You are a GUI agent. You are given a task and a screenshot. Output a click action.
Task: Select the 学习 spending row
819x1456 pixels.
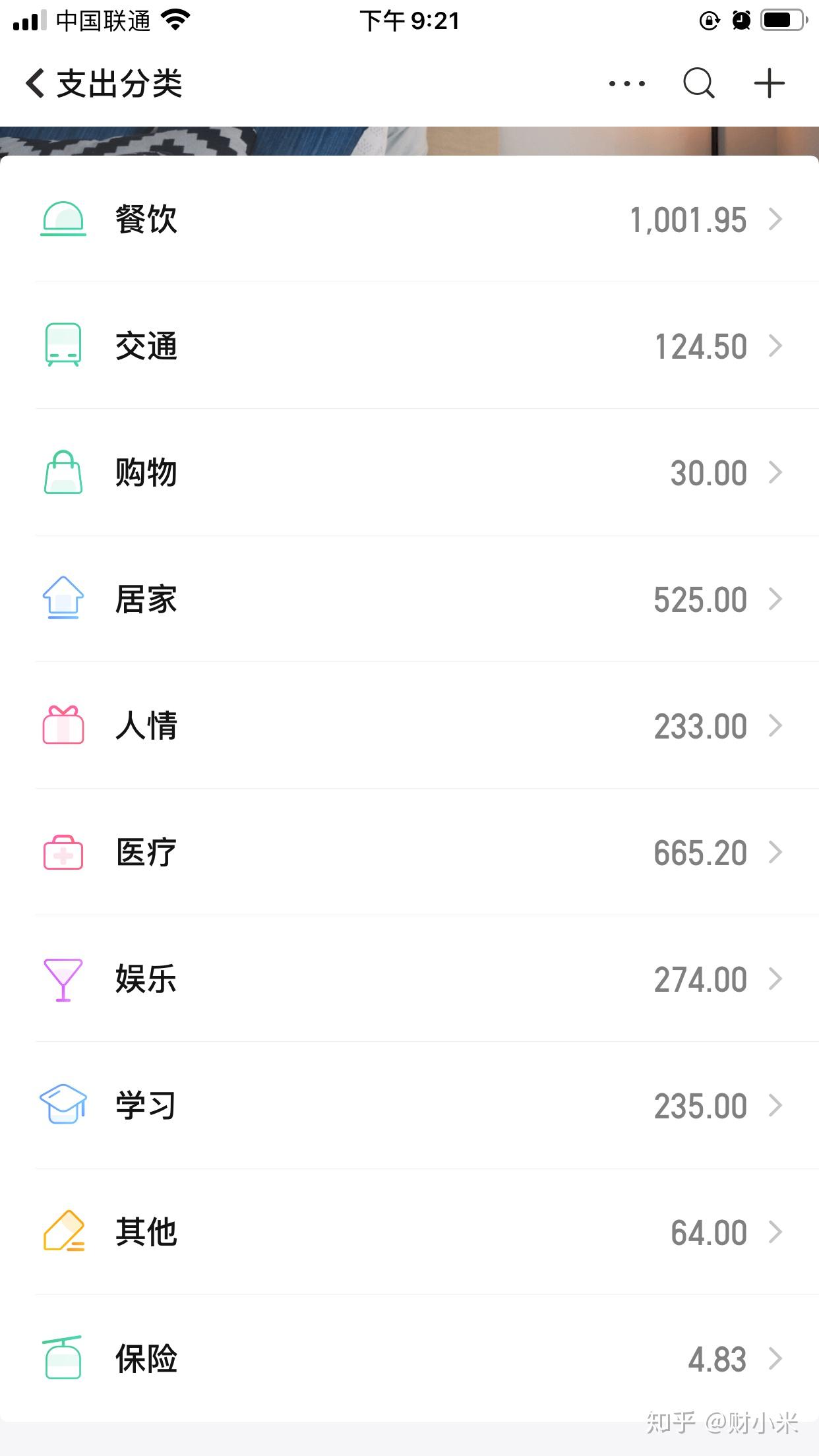(409, 1106)
